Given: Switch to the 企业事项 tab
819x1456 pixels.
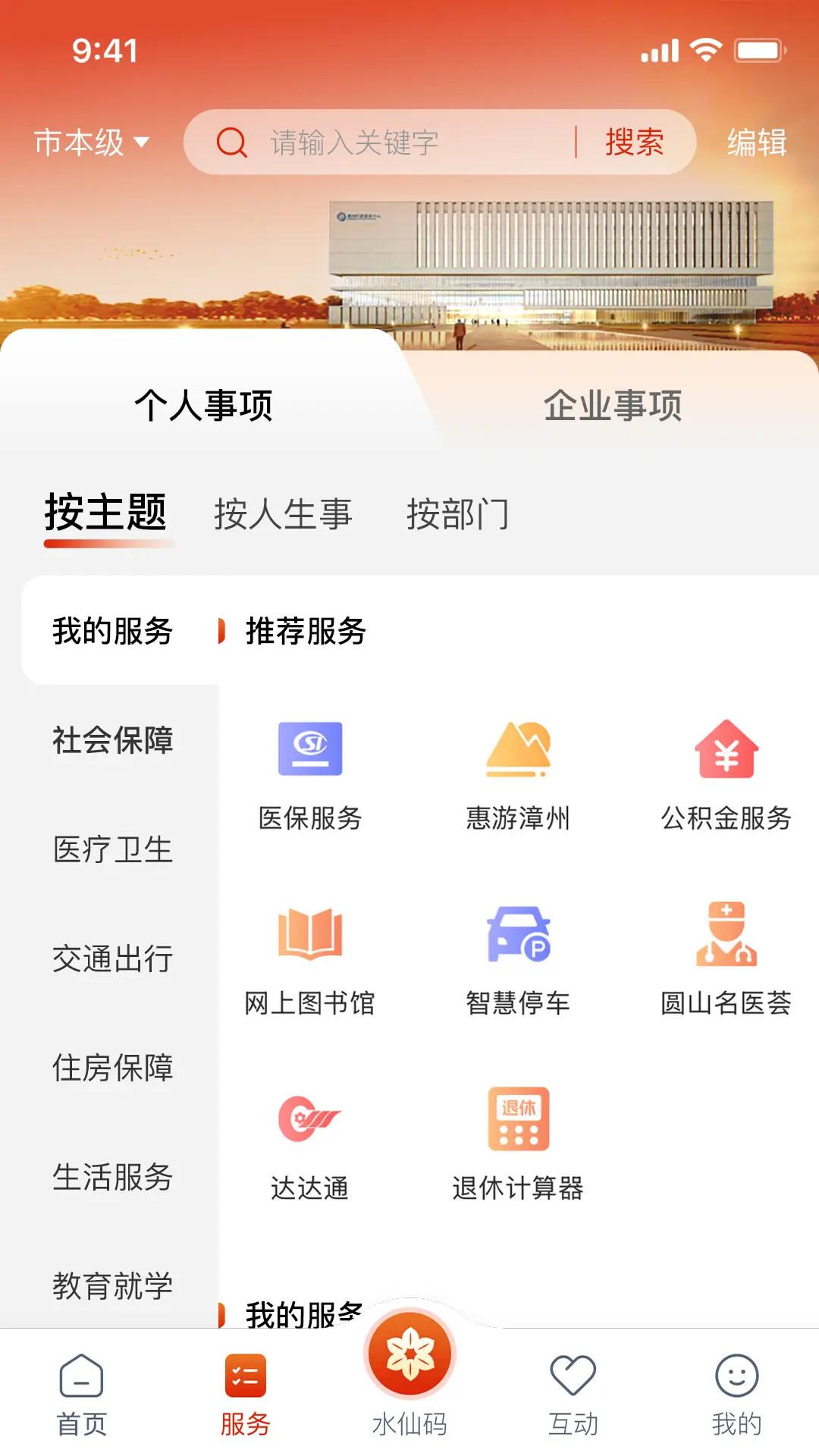Looking at the screenshot, I should (x=614, y=406).
